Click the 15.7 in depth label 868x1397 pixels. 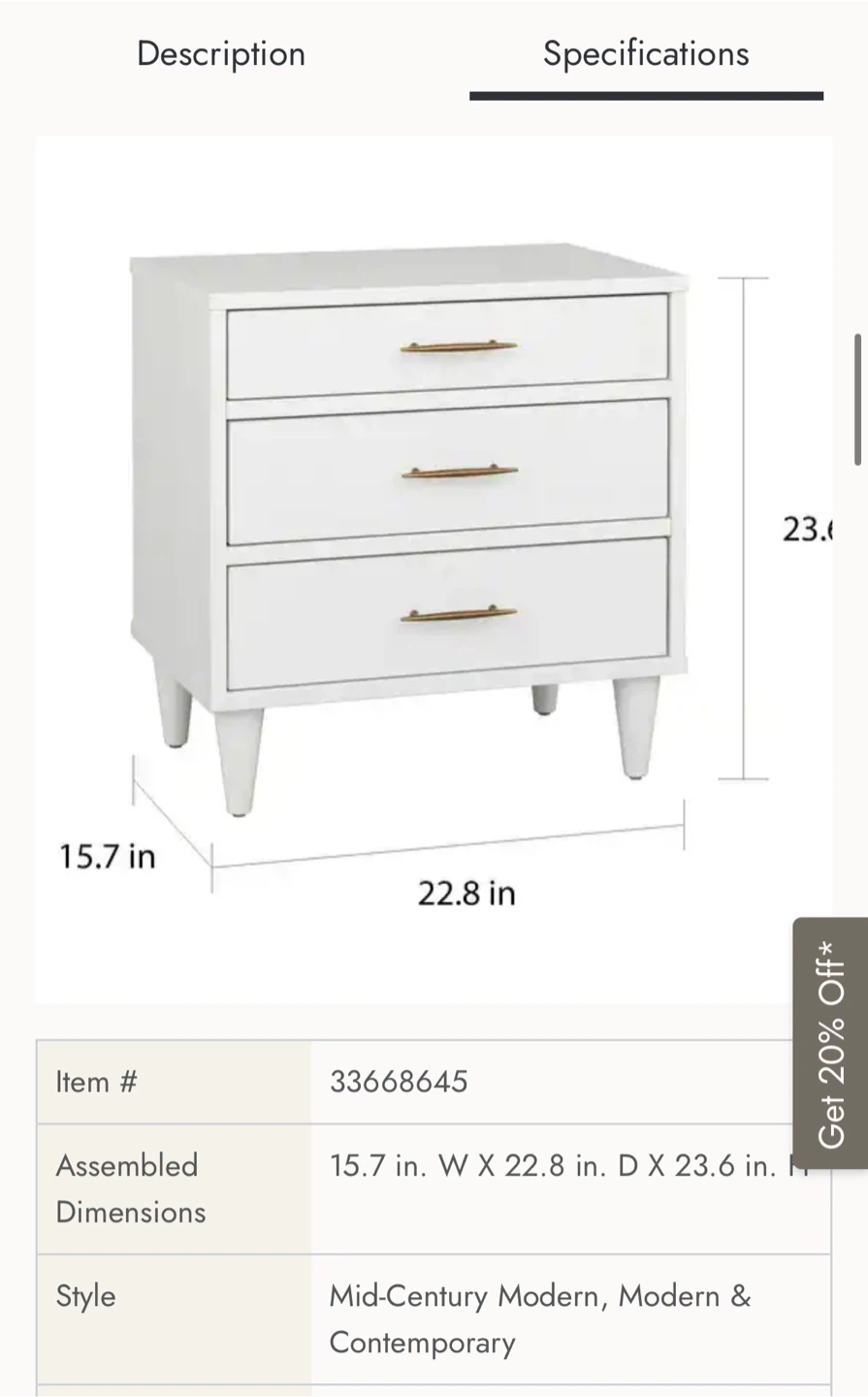[x=107, y=857]
